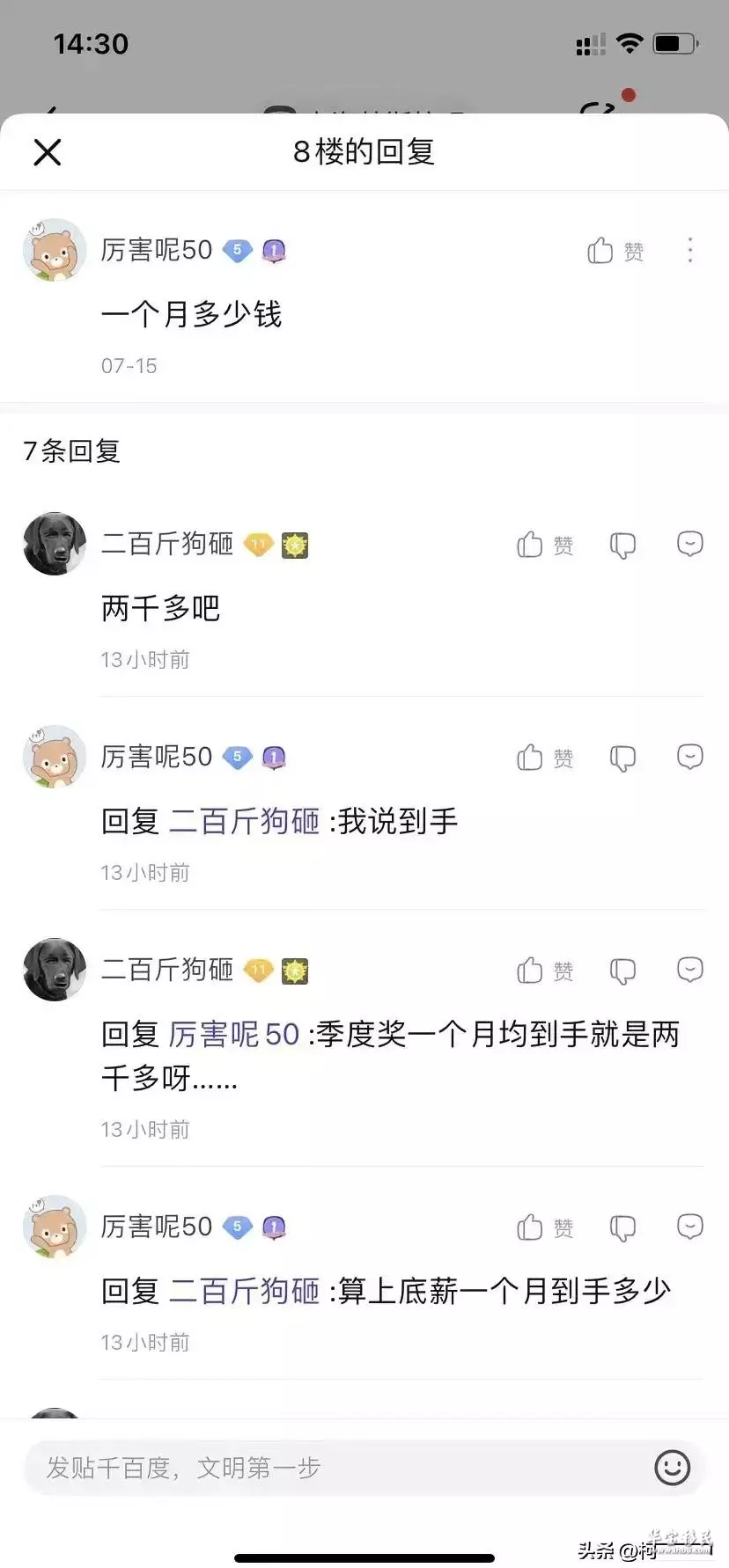
Task: Like the reply 算上底薪一个月到手多少
Action: pyautogui.click(x=545, y=1227)
